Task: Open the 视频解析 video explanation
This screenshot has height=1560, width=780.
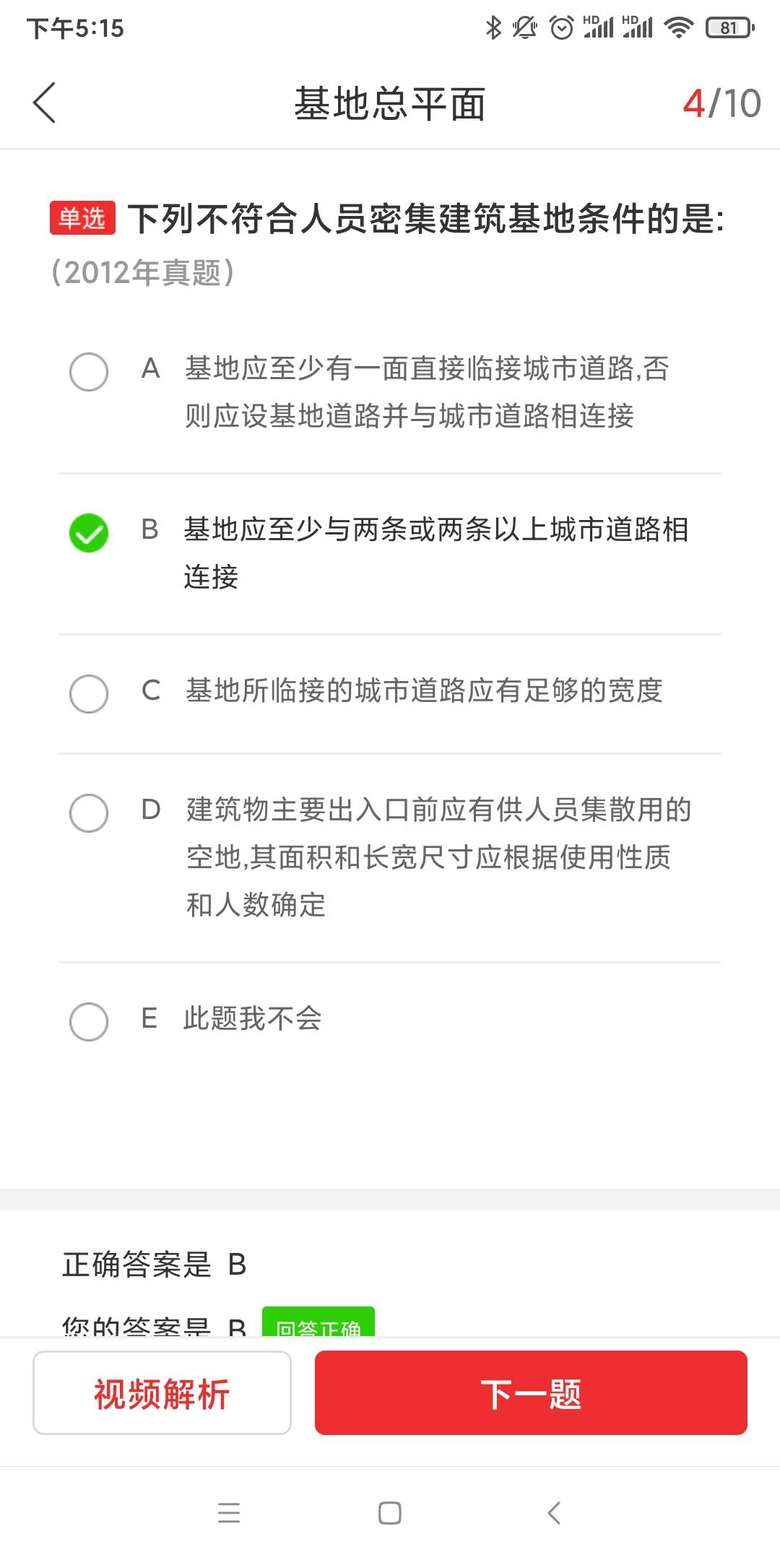Action: [x=162, y=1393]
